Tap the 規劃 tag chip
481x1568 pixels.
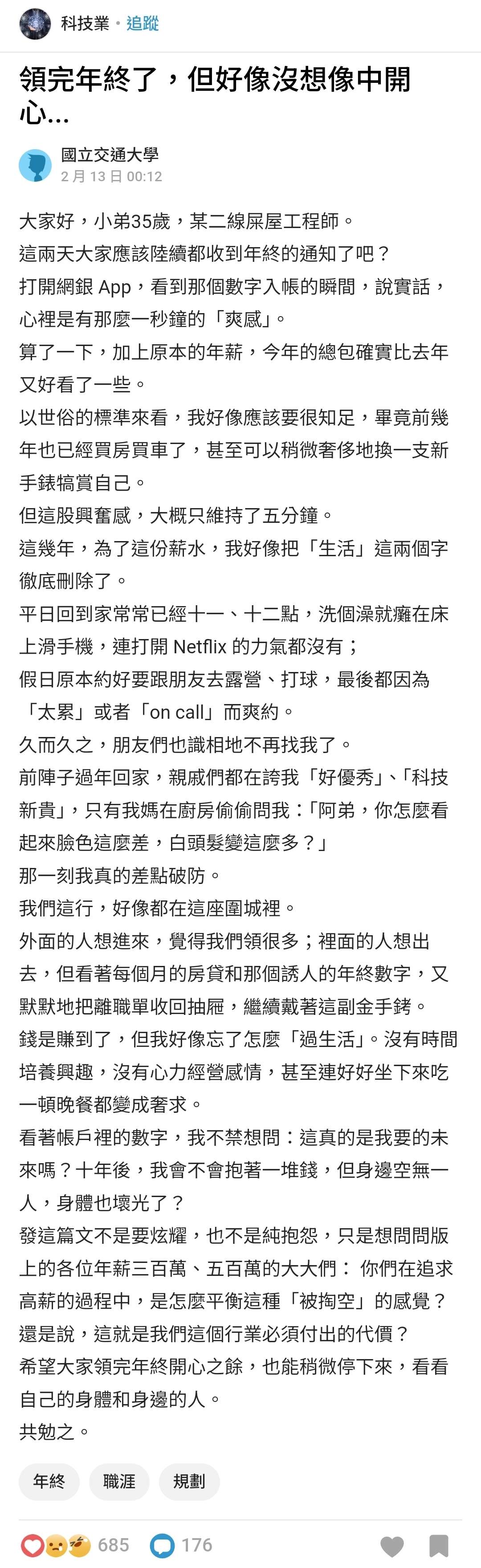point(189,1481)
